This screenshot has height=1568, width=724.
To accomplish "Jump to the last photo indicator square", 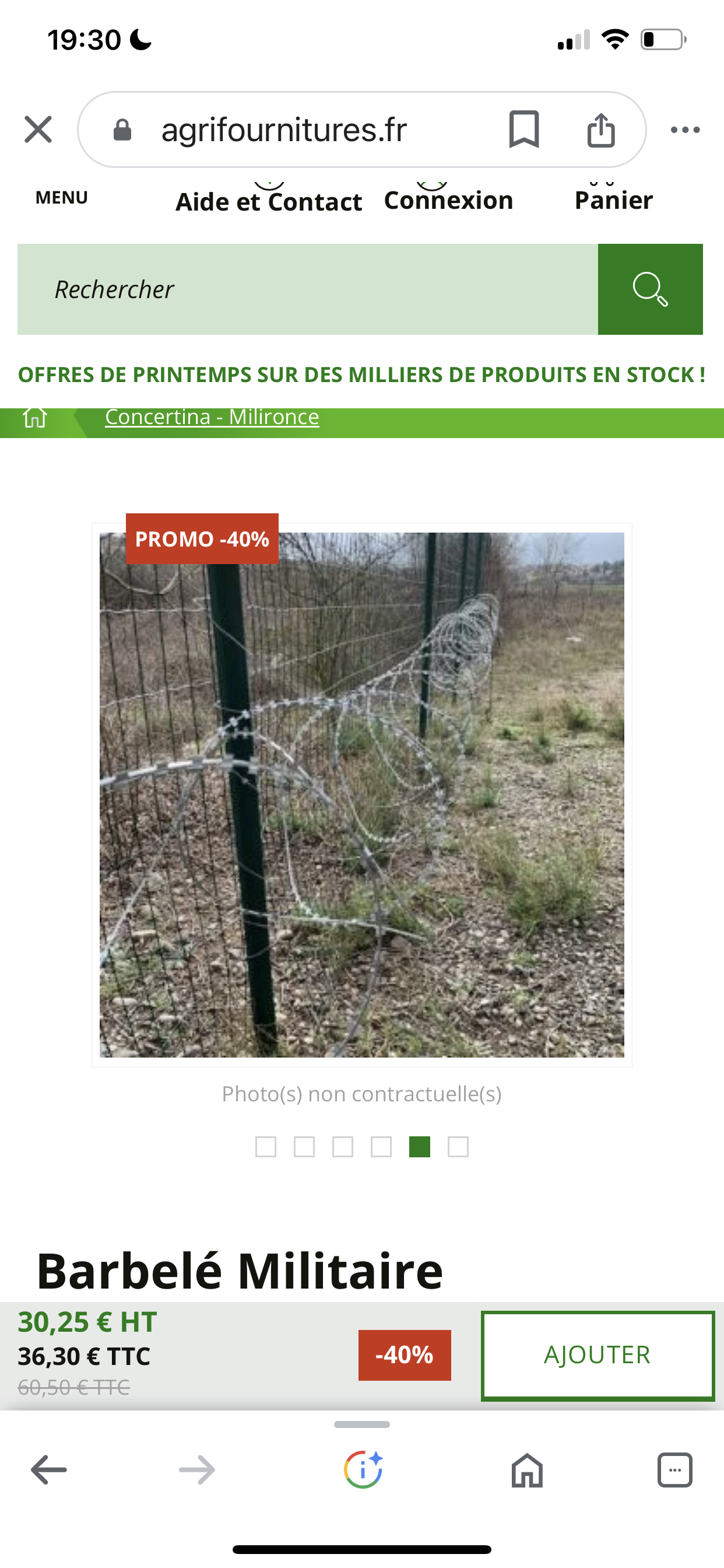I will tap(458, 1147).
